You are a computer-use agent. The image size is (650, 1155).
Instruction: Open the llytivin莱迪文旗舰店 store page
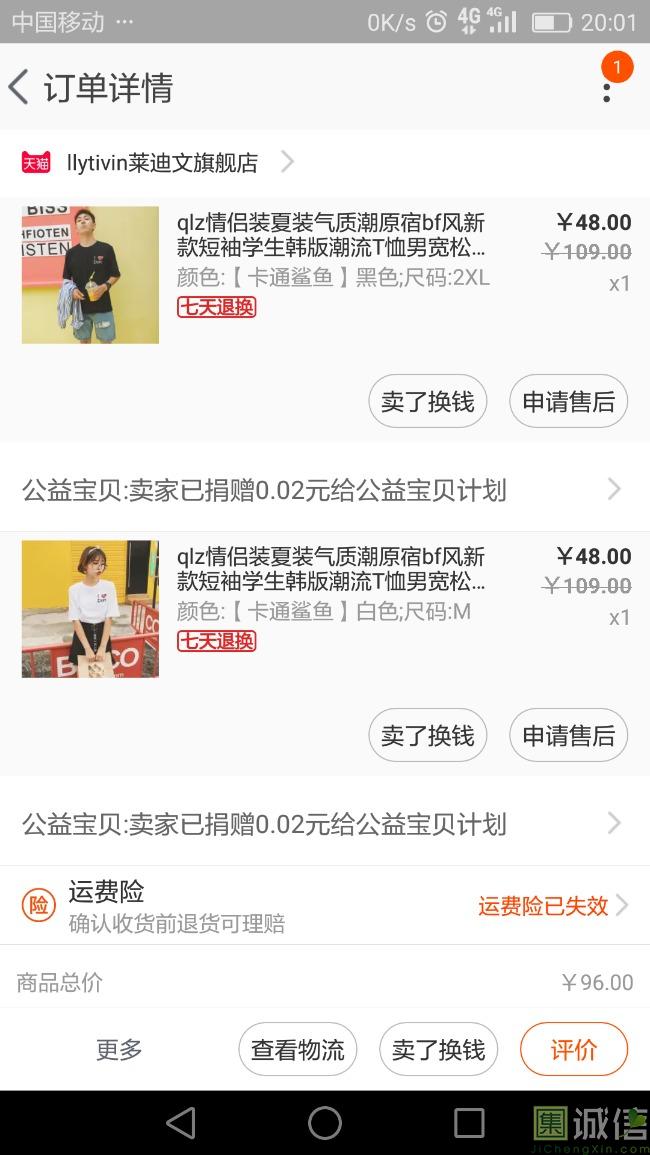tap(160, 162)
